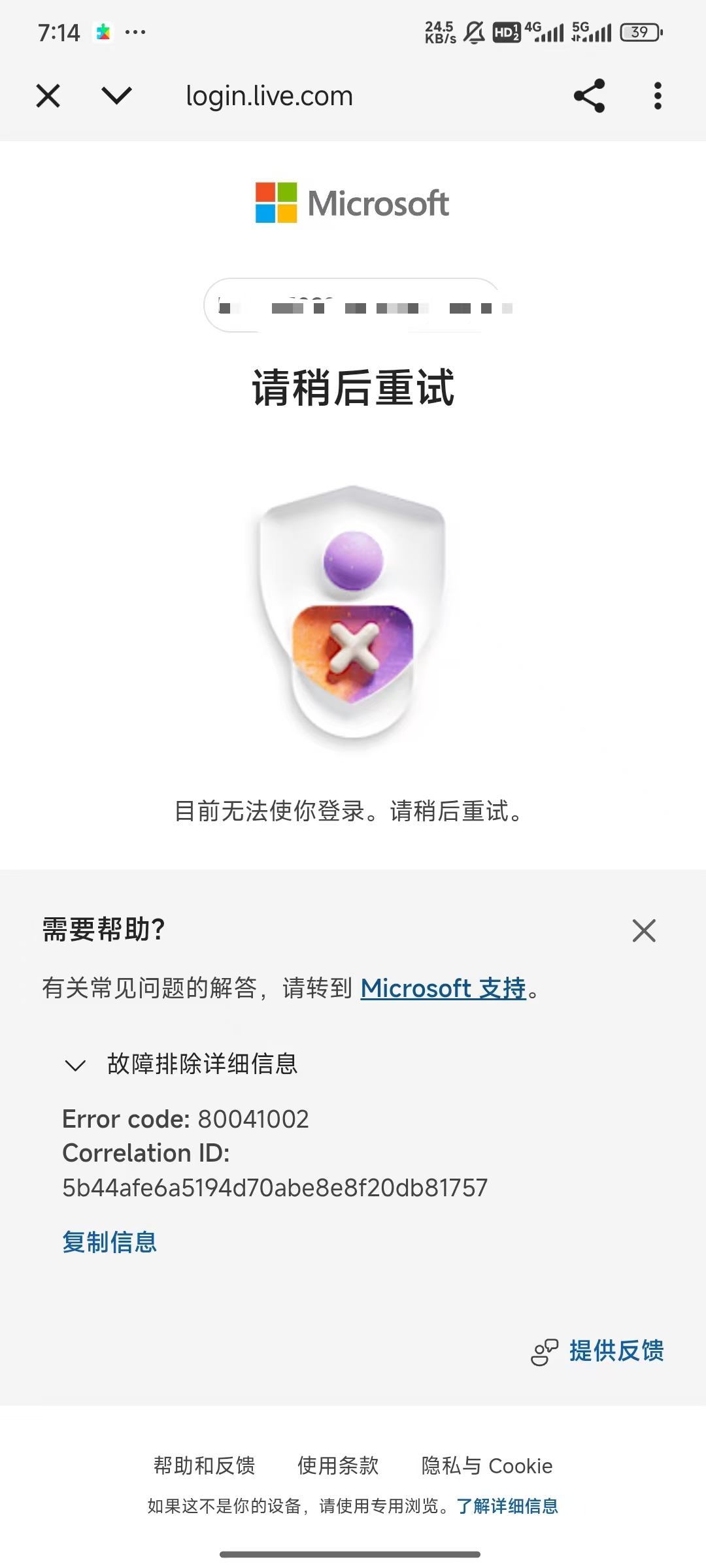Open 隐私与 Cookie policy
The image size is (706, 1568).
[487, 1465]
